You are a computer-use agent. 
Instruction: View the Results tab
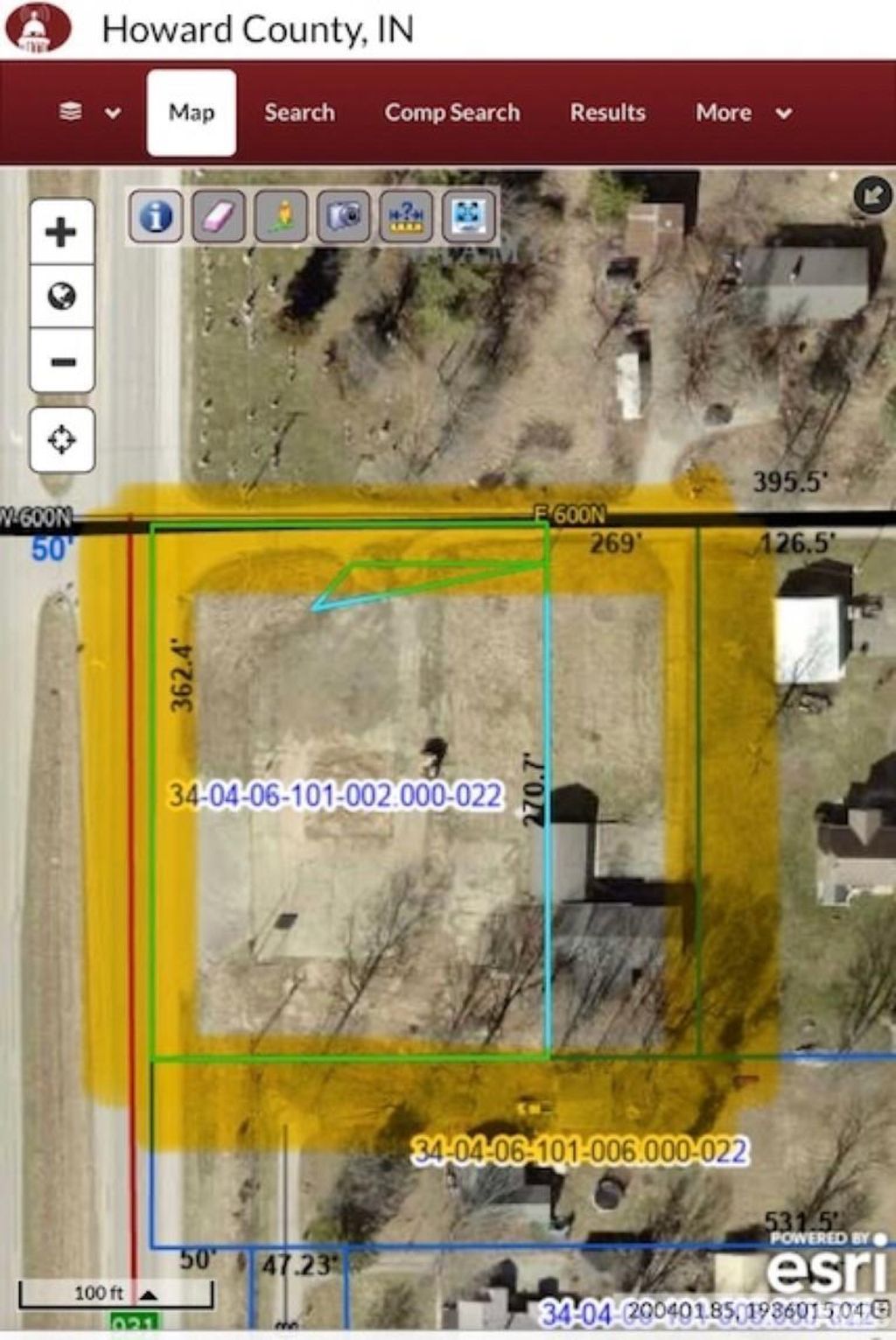pos(607,112)
